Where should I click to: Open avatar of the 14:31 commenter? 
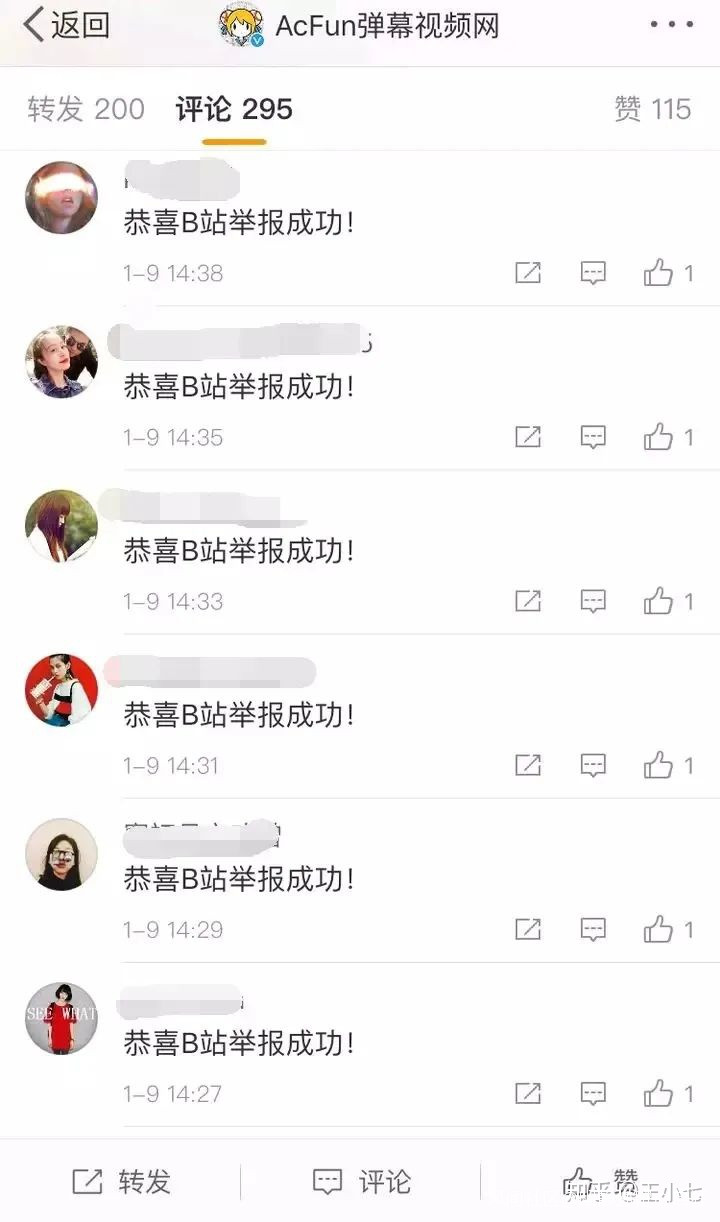click(61, 690)
